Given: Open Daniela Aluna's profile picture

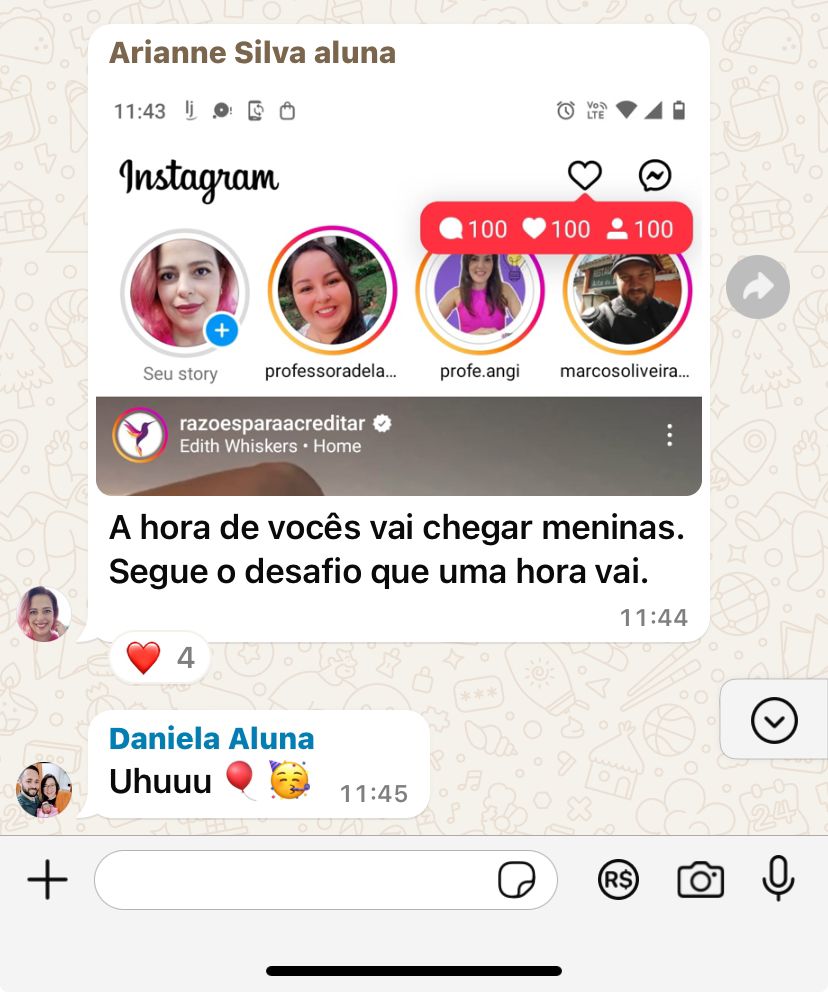Looking at the screenshot, I should click(44, 790).
